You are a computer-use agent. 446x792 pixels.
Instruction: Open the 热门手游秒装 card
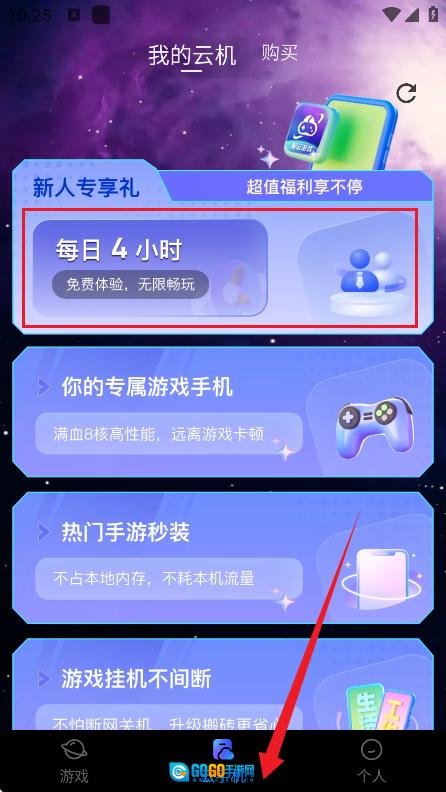(x=223, y=558)
